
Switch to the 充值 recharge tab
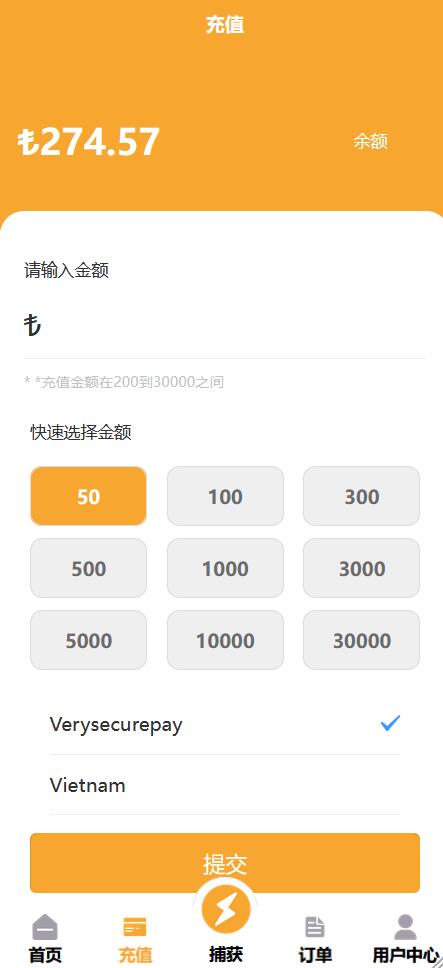(x=135, y=938)
